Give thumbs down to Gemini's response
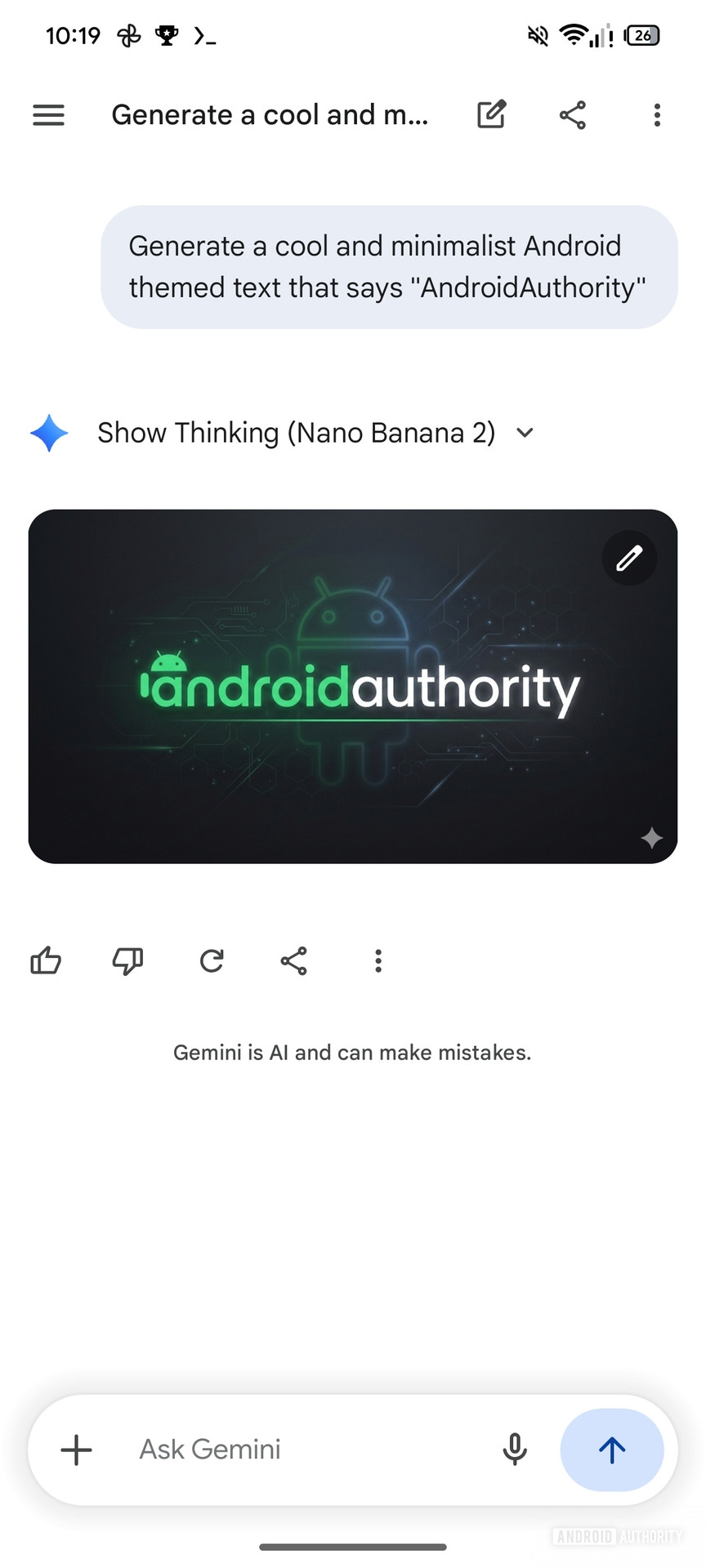This screenshot has width=706, height=1568. [x=127, y=961]
